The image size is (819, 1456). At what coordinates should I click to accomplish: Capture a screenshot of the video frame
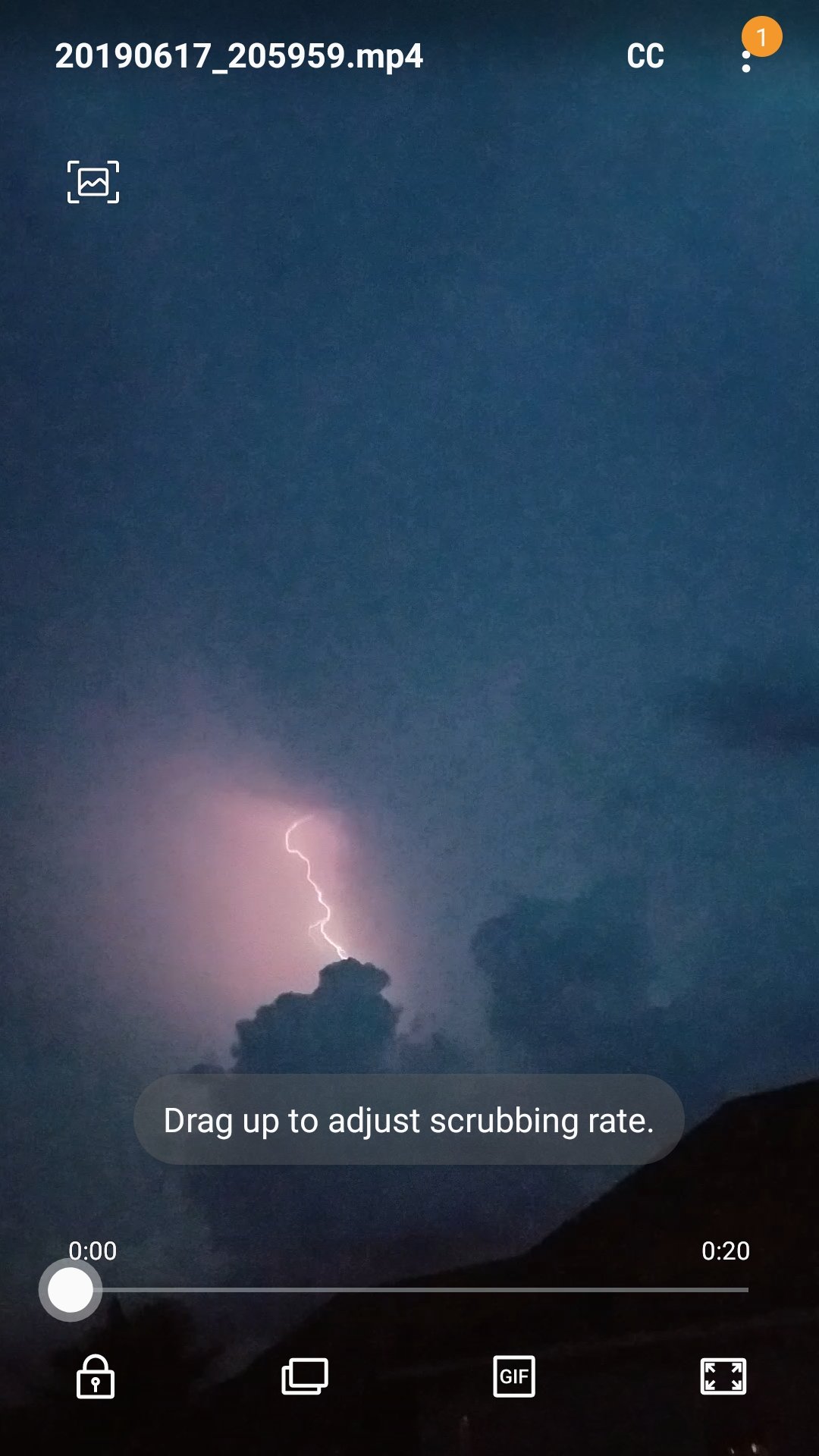pyautogui.click(x=93, y=182)
